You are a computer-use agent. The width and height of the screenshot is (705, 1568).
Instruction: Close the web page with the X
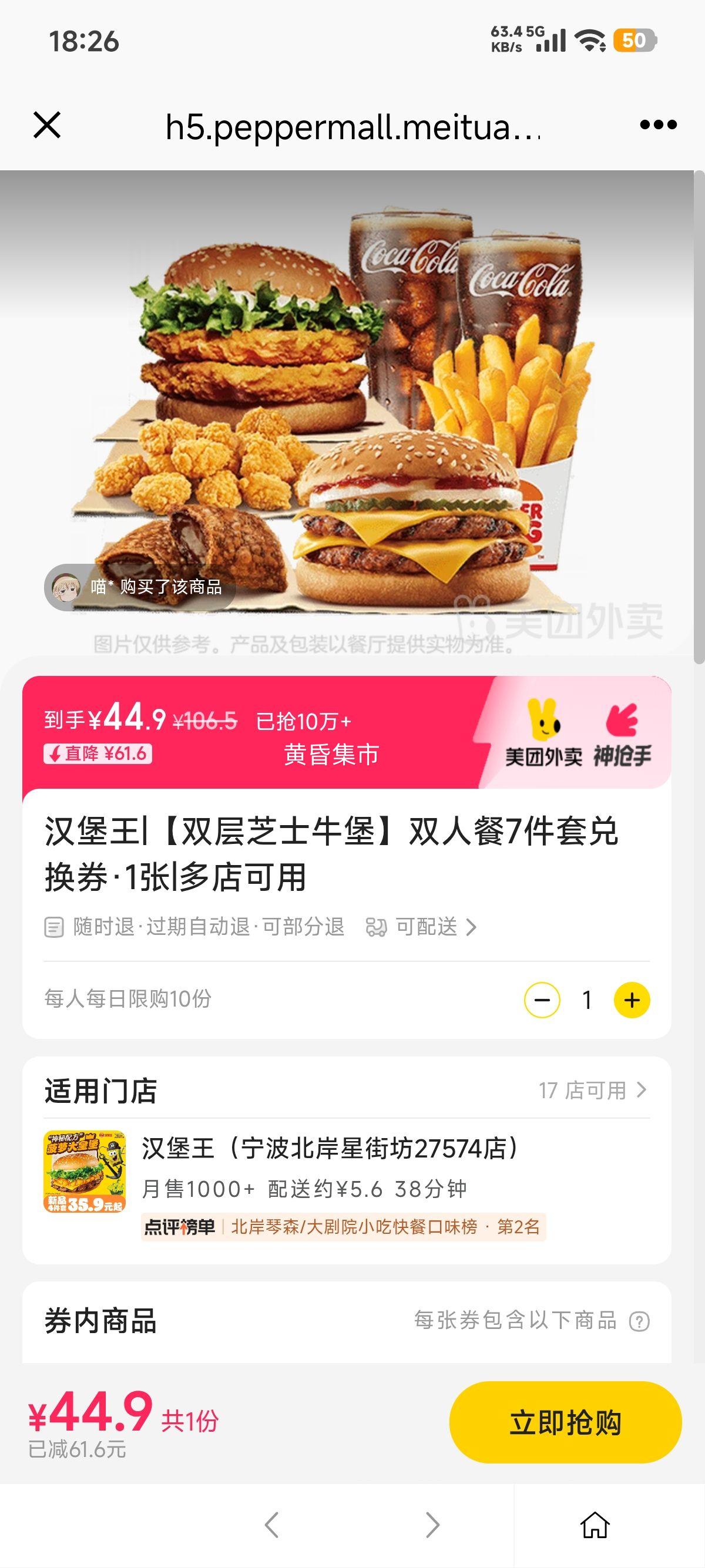(47, 126)
